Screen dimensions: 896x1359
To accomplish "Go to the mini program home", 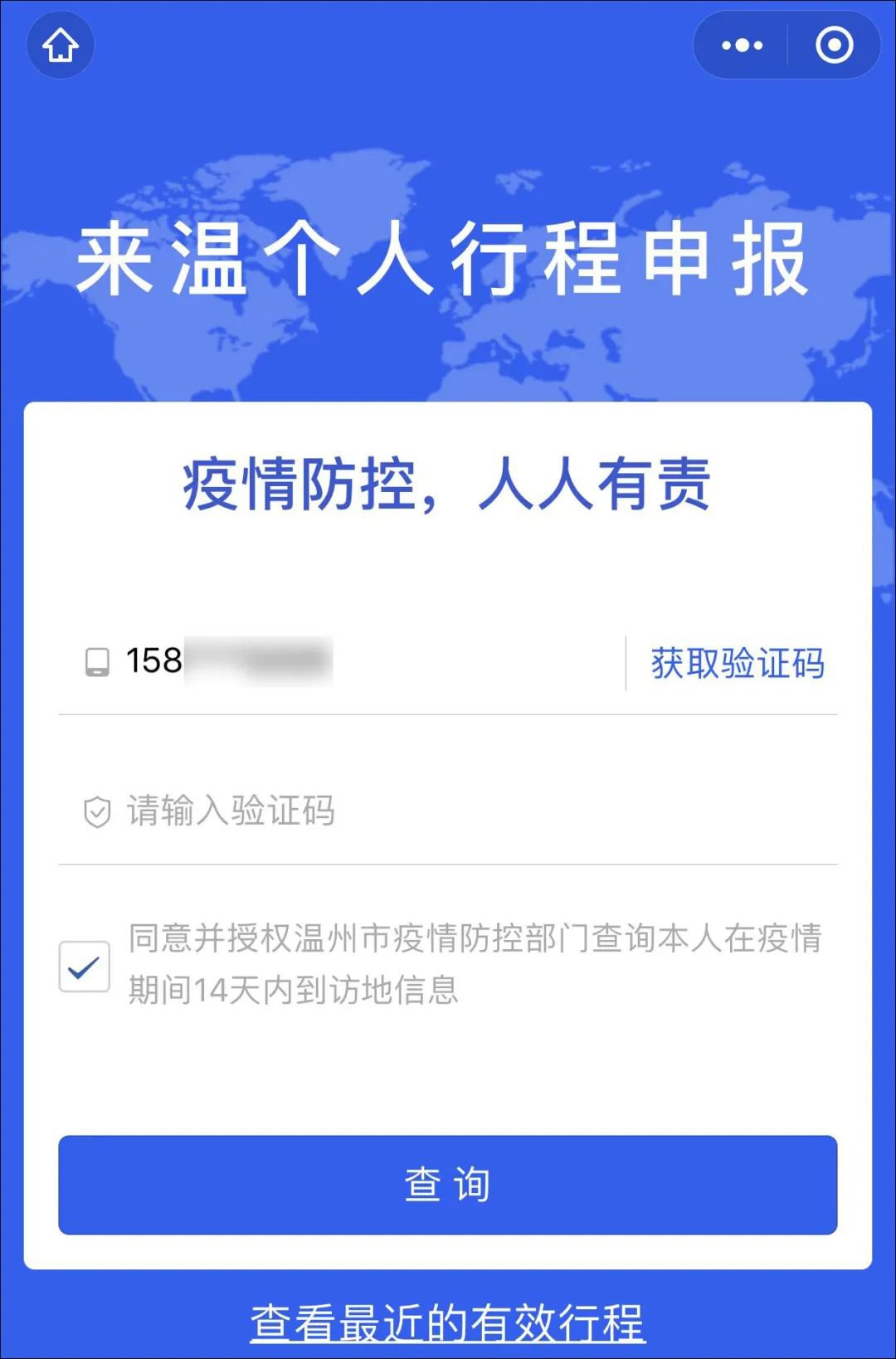I will click(x=61, y=45).
